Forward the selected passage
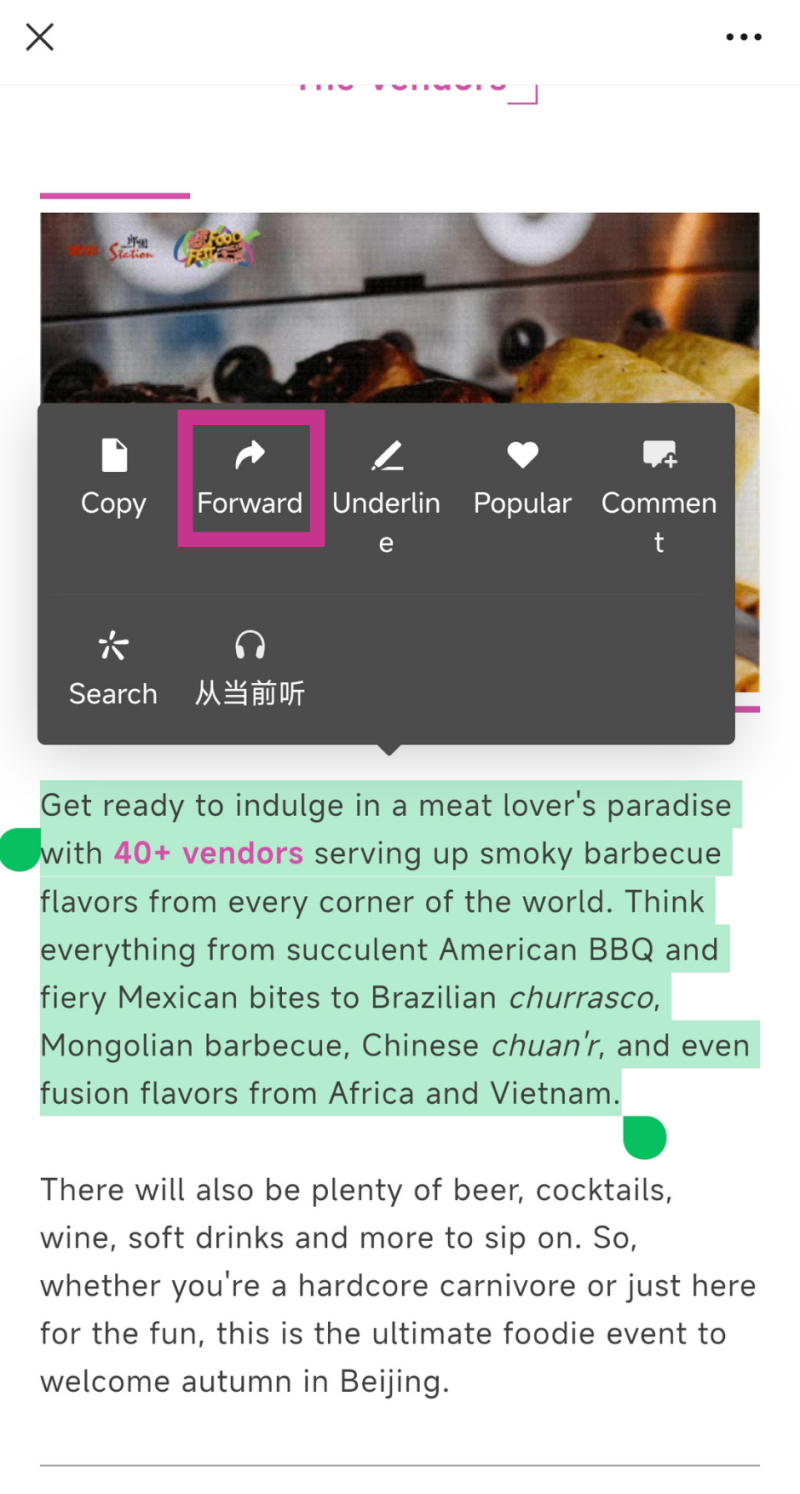Viewport: 800px width, 1494px height. coord(250,479)
